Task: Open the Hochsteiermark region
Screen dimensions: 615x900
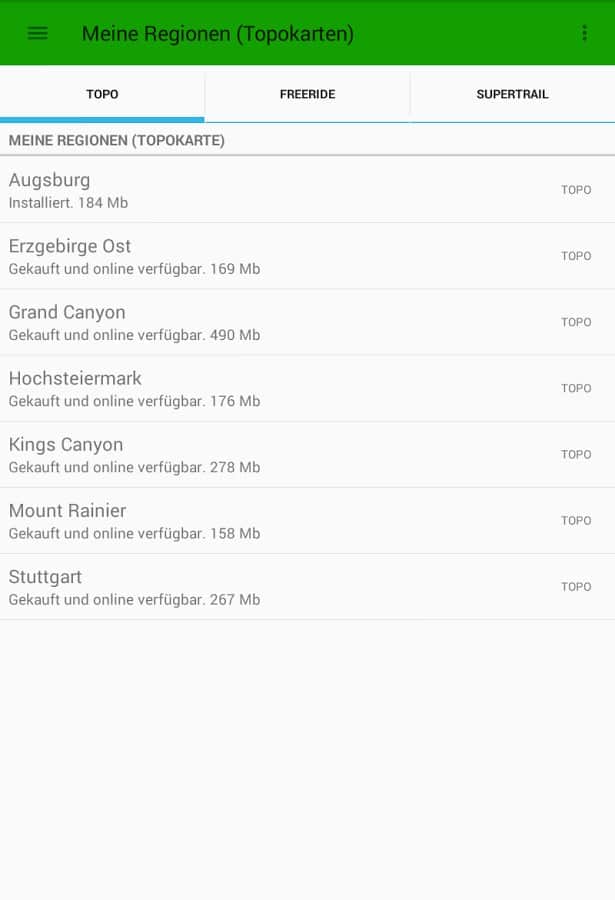Action: point(300,388)
